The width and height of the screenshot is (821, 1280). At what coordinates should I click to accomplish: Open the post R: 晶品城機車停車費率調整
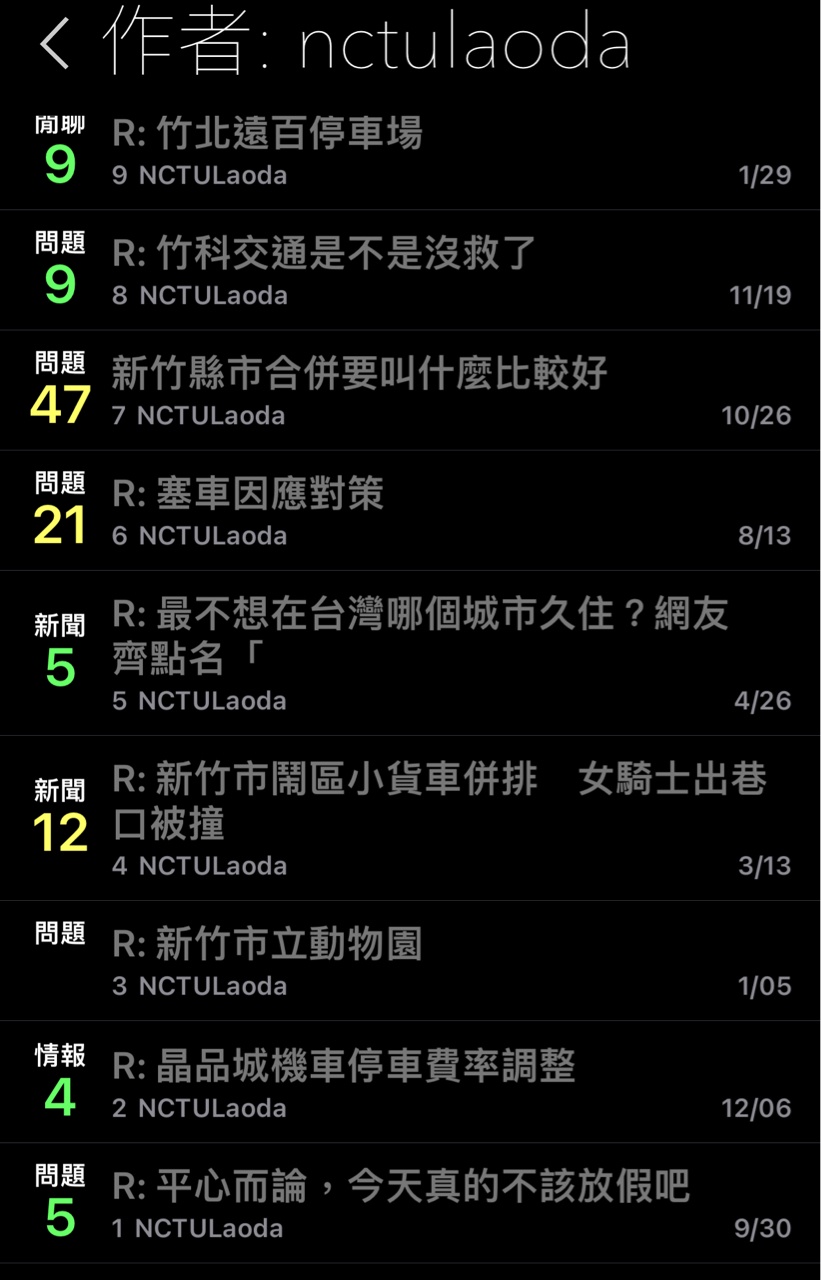tap(344, 1066)
